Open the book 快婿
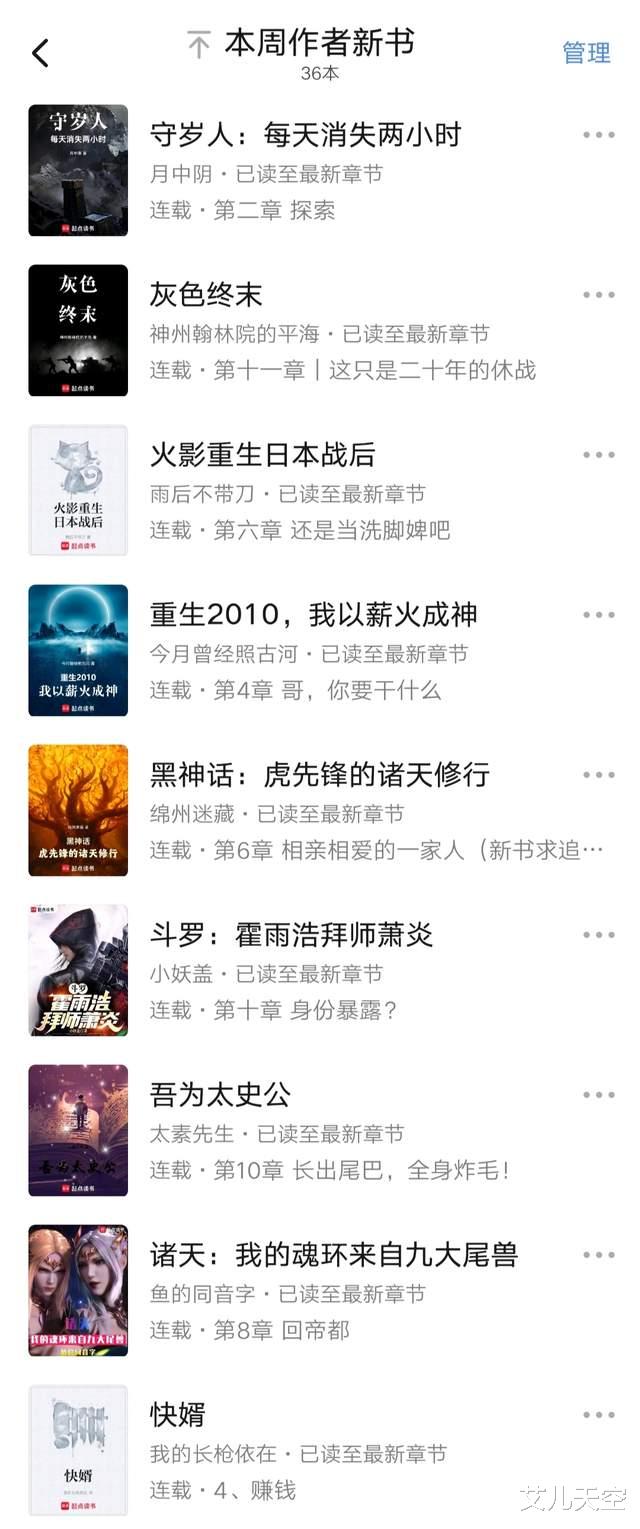The width and height of the screenshot is (640, 1529). point(178,1414)
